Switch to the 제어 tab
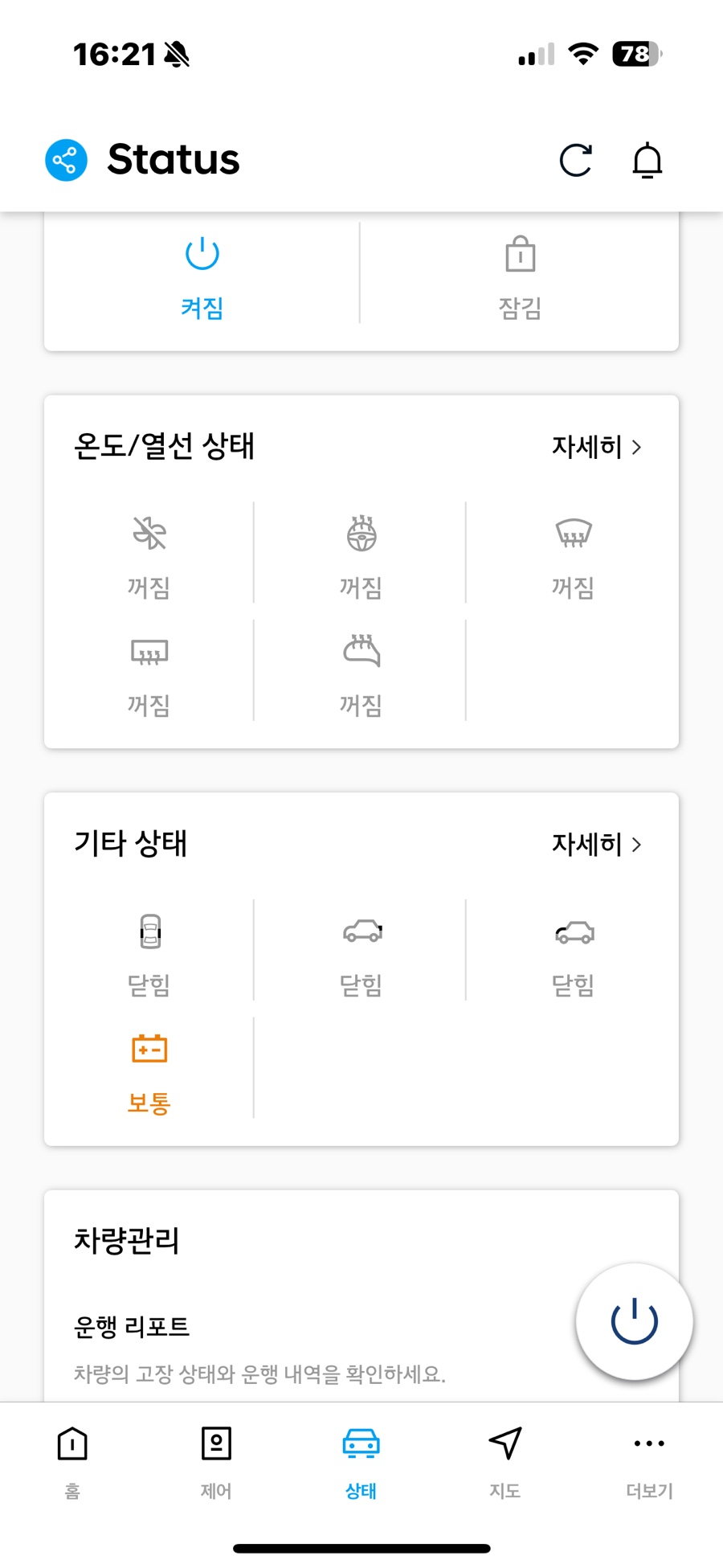The image size is (723, 1568). pyautogui.click(x=216, y=1460)
